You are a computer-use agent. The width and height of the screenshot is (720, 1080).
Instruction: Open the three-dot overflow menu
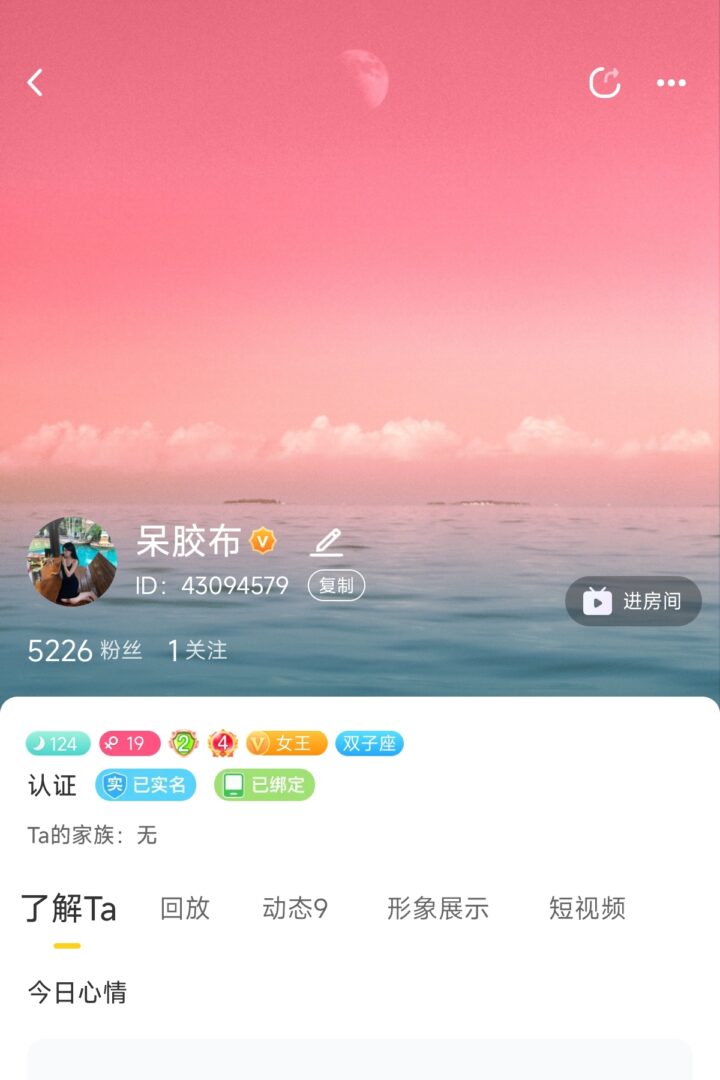click(x=671, y=83)
